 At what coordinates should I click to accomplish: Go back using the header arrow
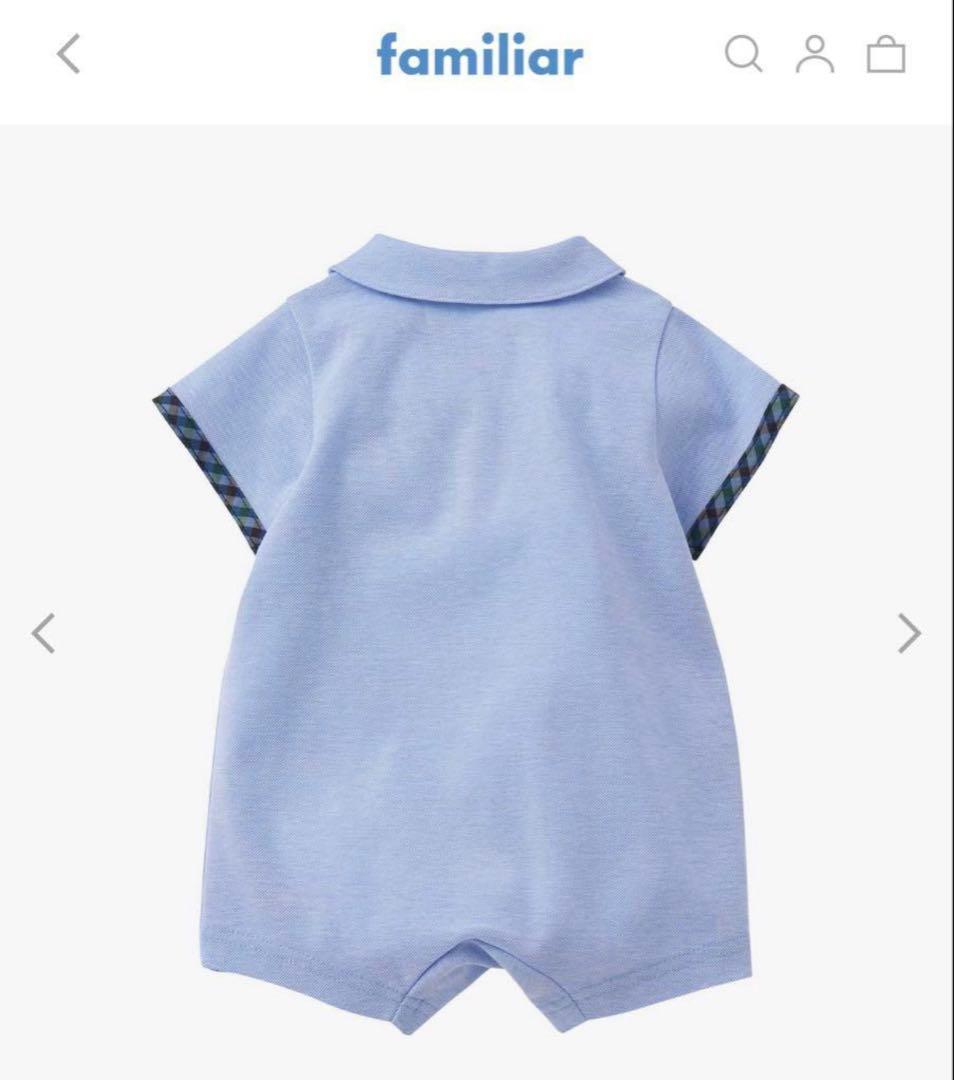68,54
